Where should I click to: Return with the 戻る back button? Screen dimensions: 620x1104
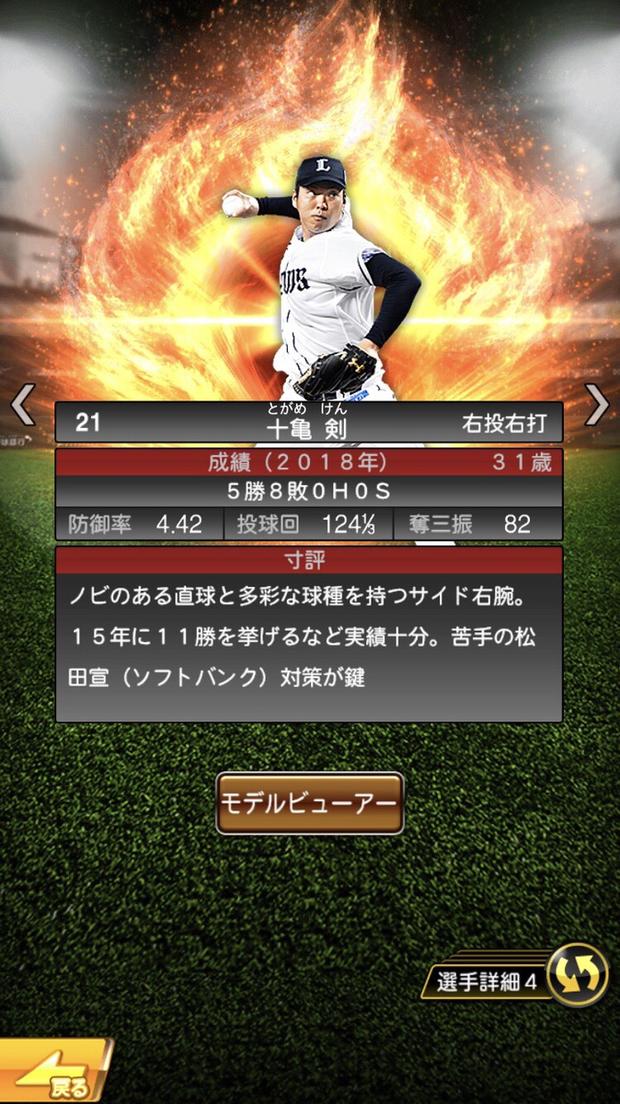coord(55,1077)
